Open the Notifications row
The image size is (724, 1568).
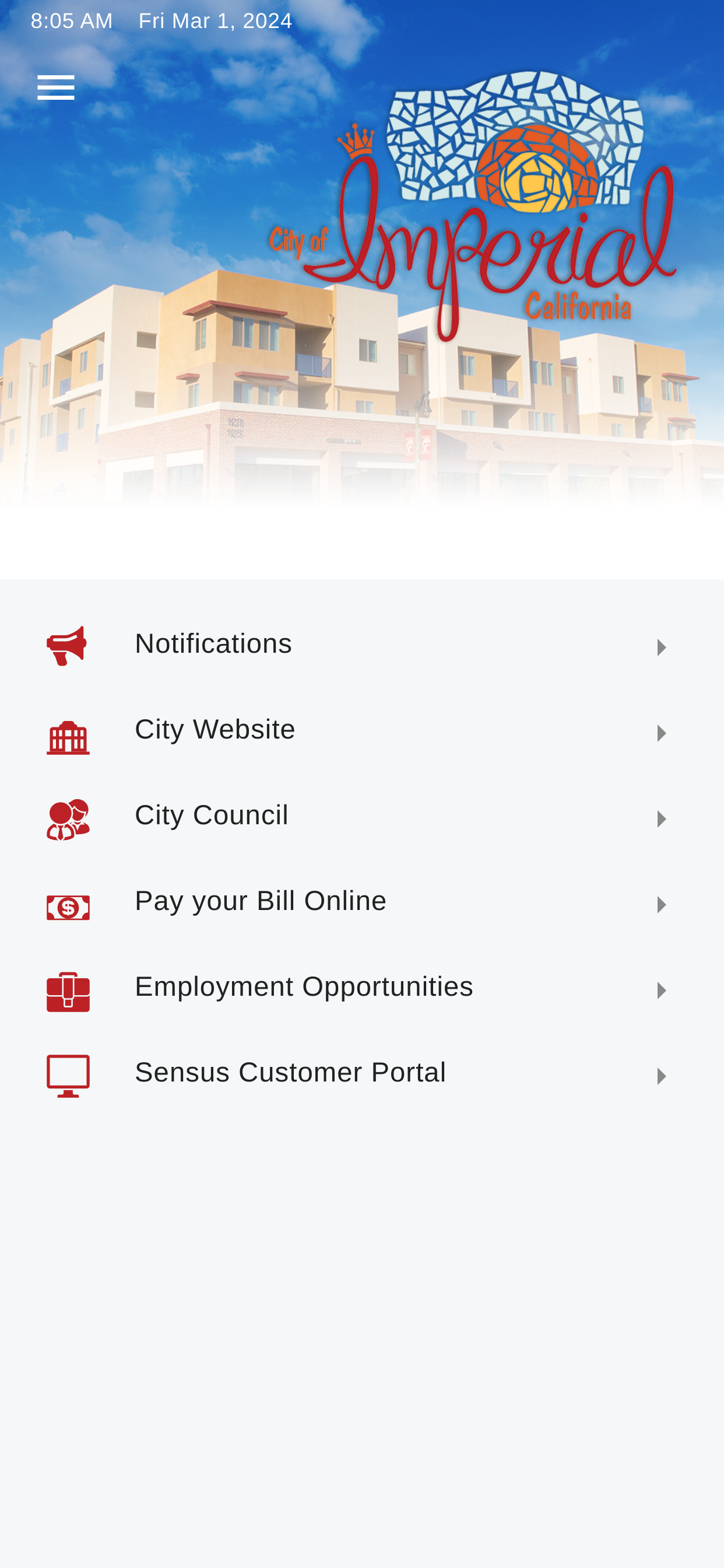coord(361,645)
